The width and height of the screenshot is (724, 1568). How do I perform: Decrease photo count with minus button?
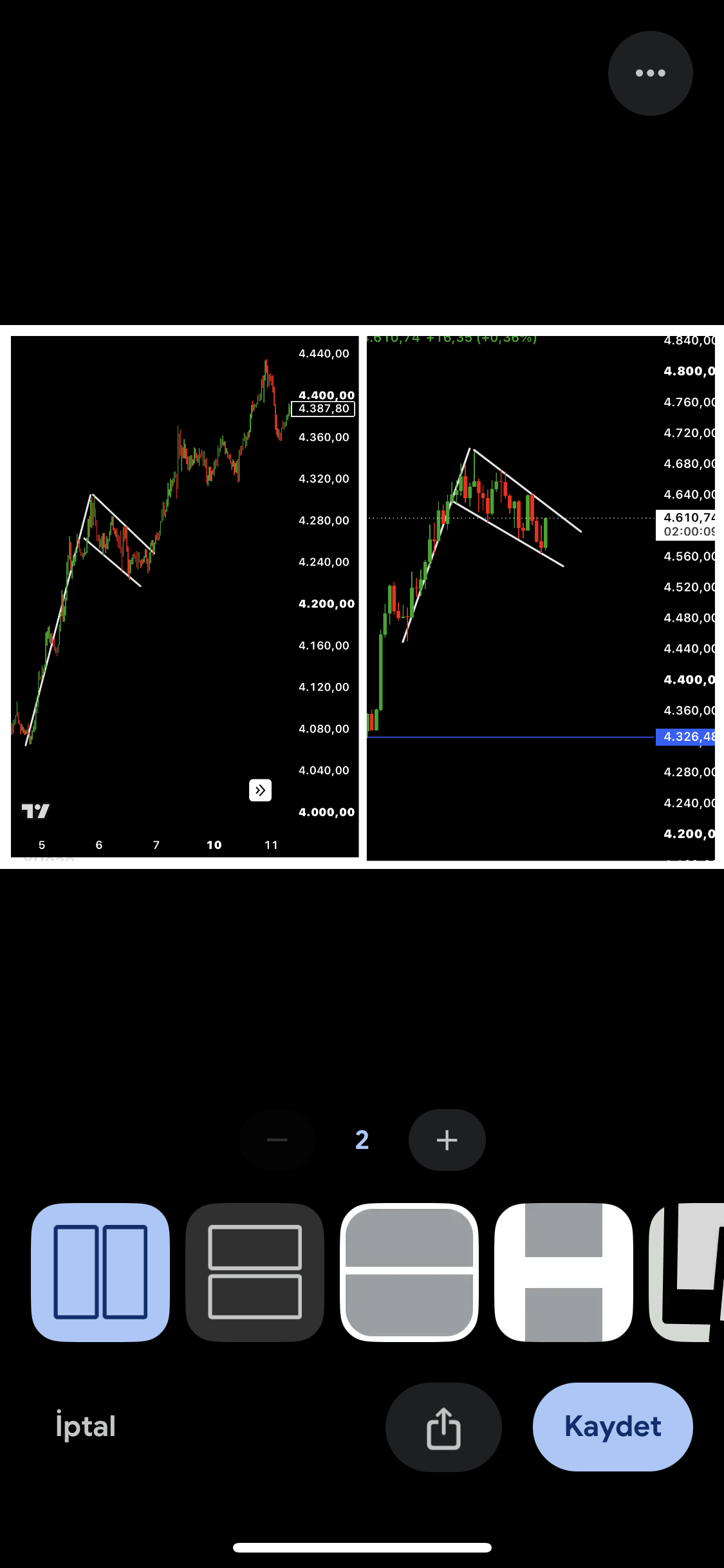pos(277,1140)
